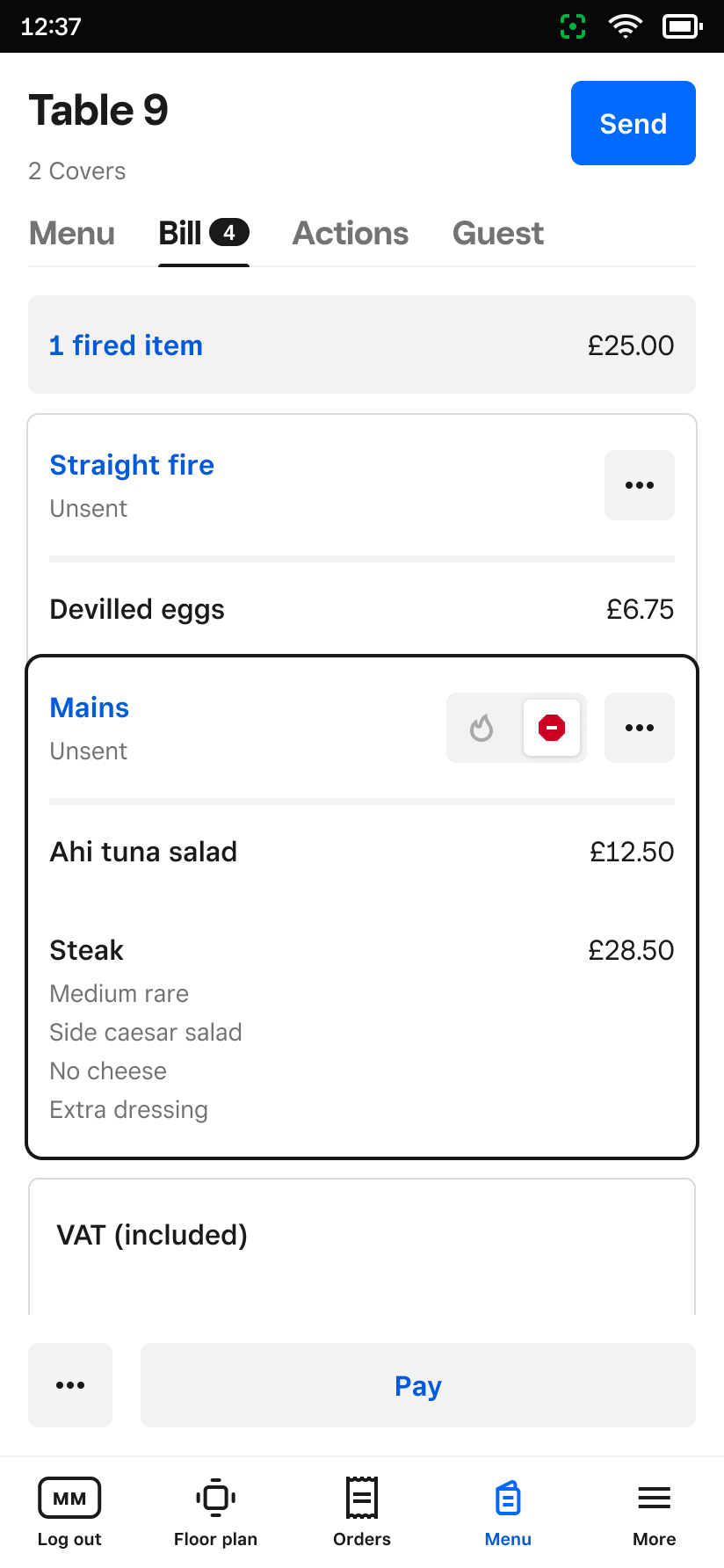Open the More section in bottom bar

(x=655, y=1512)
